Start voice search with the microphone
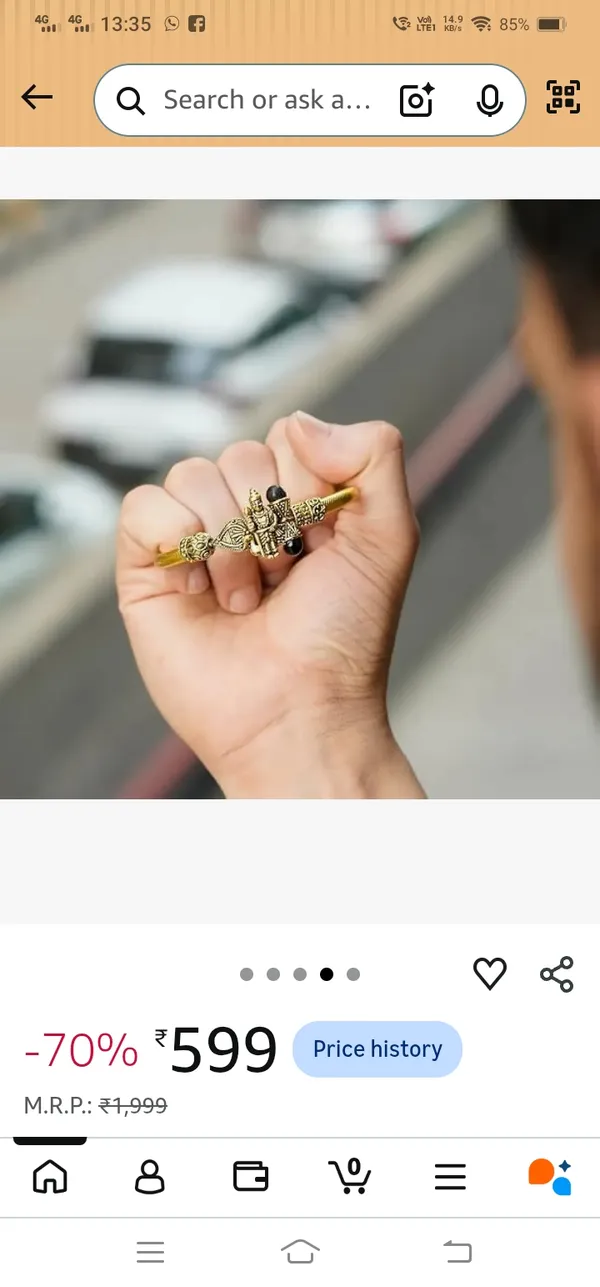600x1287 pixels. 489,100
